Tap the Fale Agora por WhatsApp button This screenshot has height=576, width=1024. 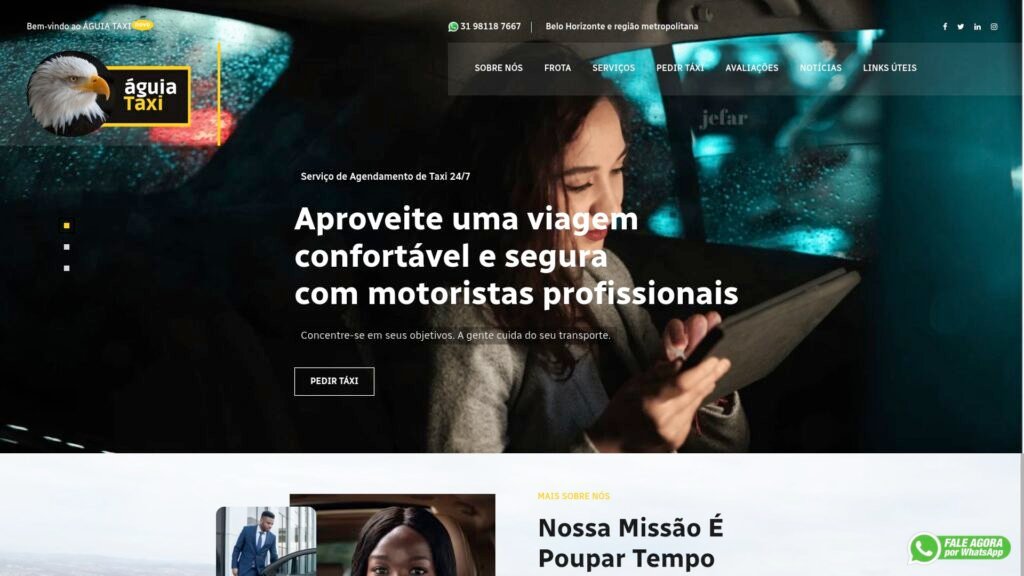(x=959, y=548)
